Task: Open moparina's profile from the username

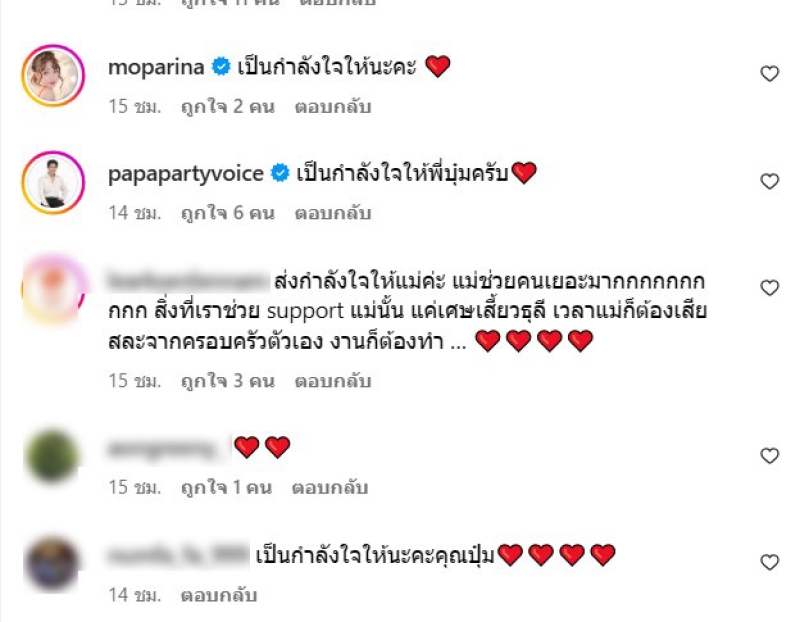Action: tap(155, 68)
